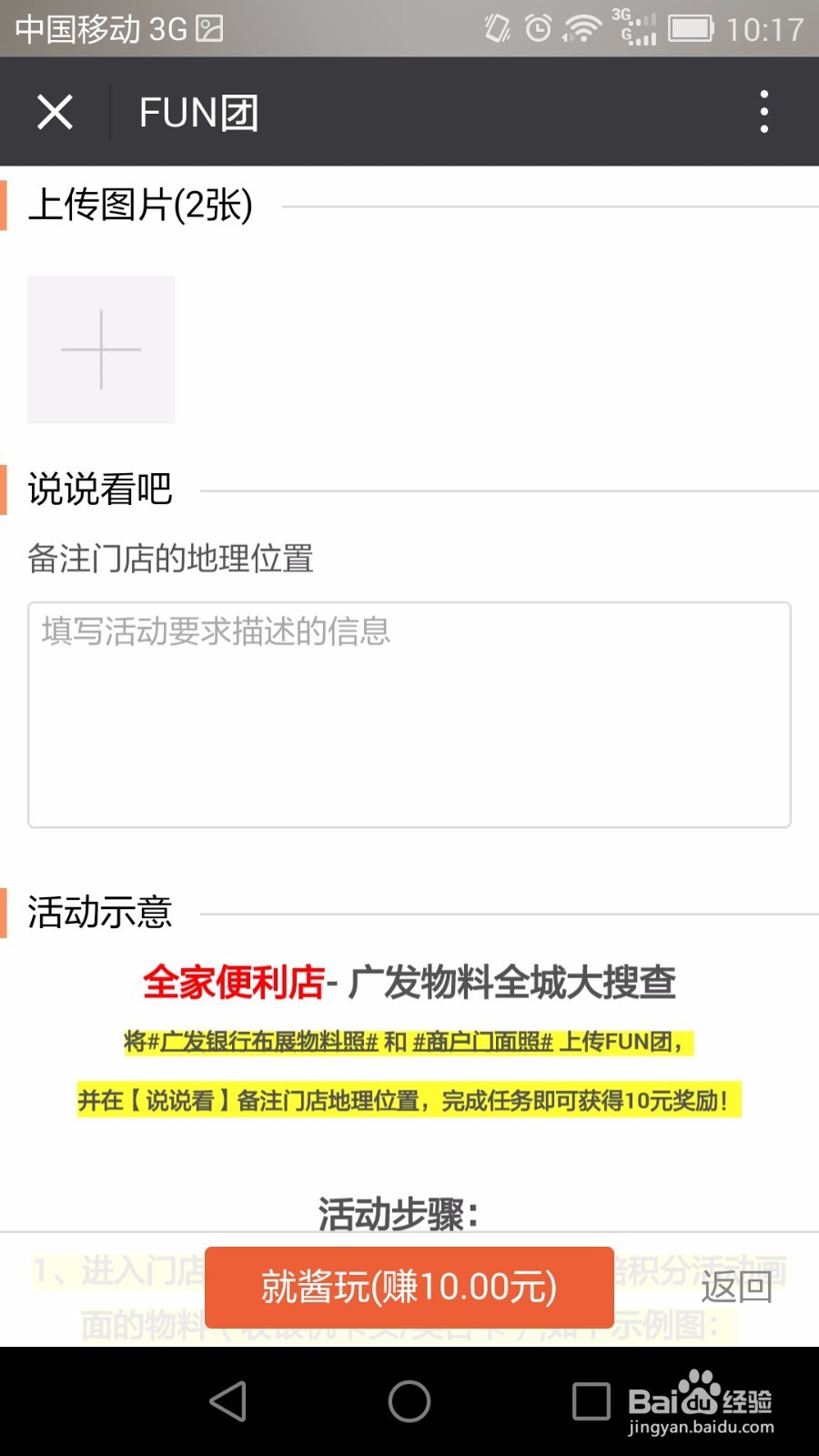
Task: Open the three-dot overflow menu
Action: pos(763,111)
